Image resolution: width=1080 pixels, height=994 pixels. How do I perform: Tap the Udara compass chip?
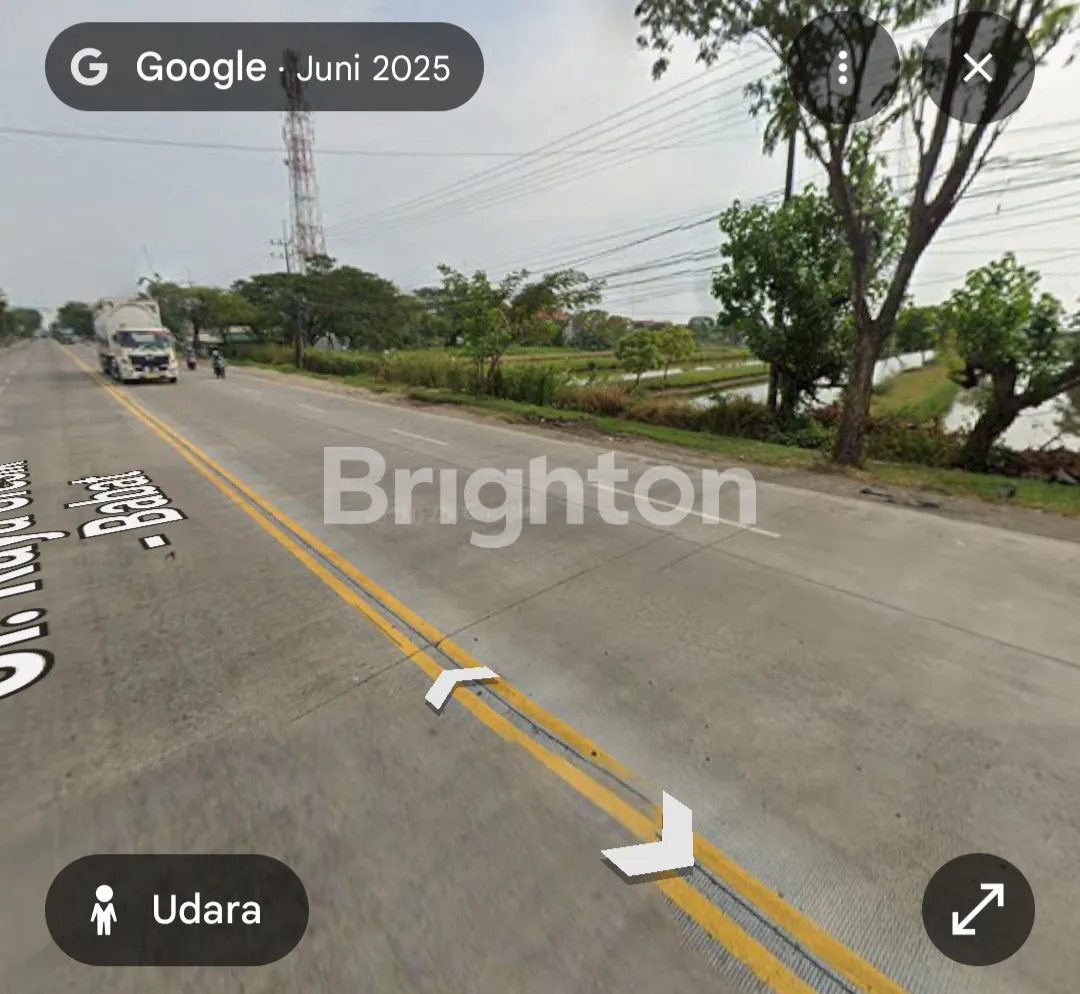click(x=177, y=909)
